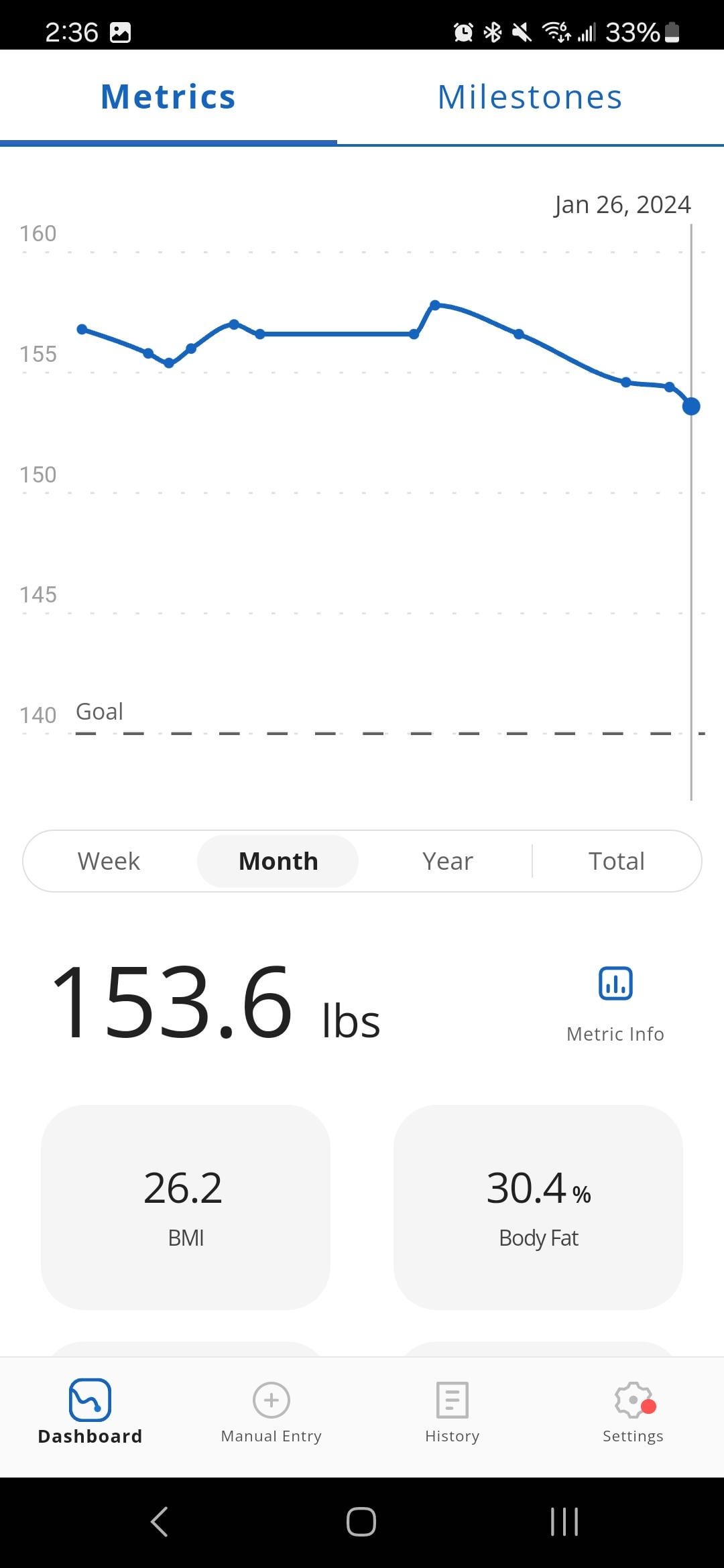
Task: Open the BMI card
Action: pyautogui.click(x=186, y=1207)
